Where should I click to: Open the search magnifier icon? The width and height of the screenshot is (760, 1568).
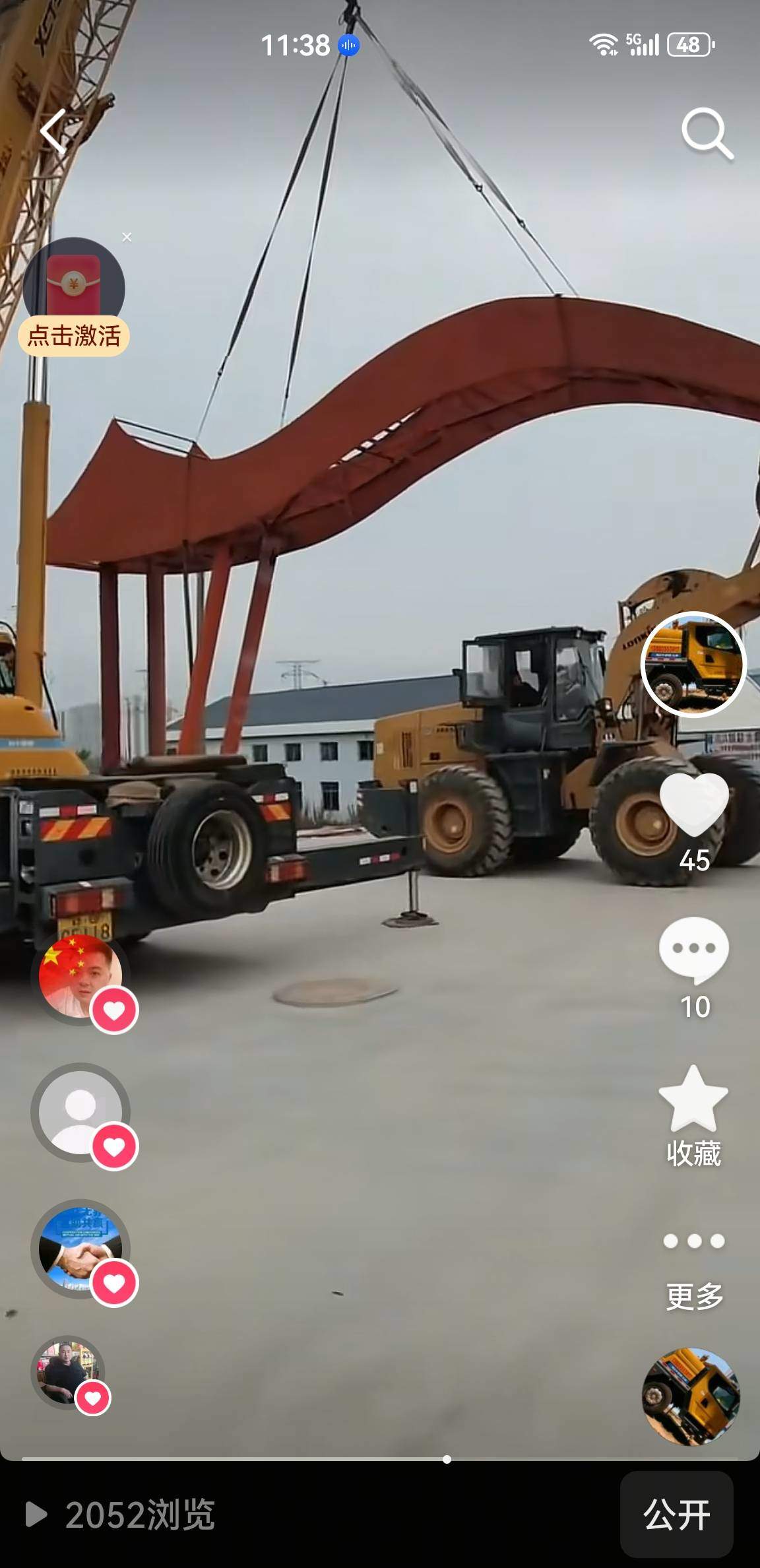707,133
